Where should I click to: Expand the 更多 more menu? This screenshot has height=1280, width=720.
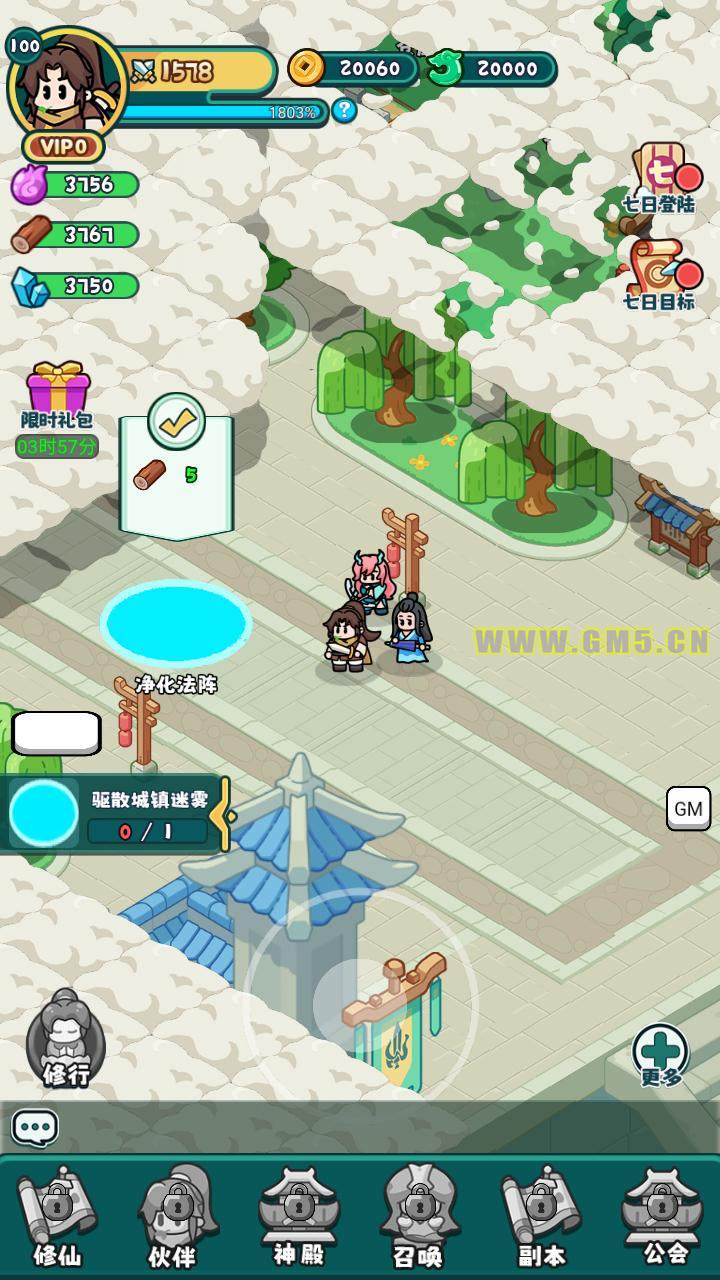660,1053
